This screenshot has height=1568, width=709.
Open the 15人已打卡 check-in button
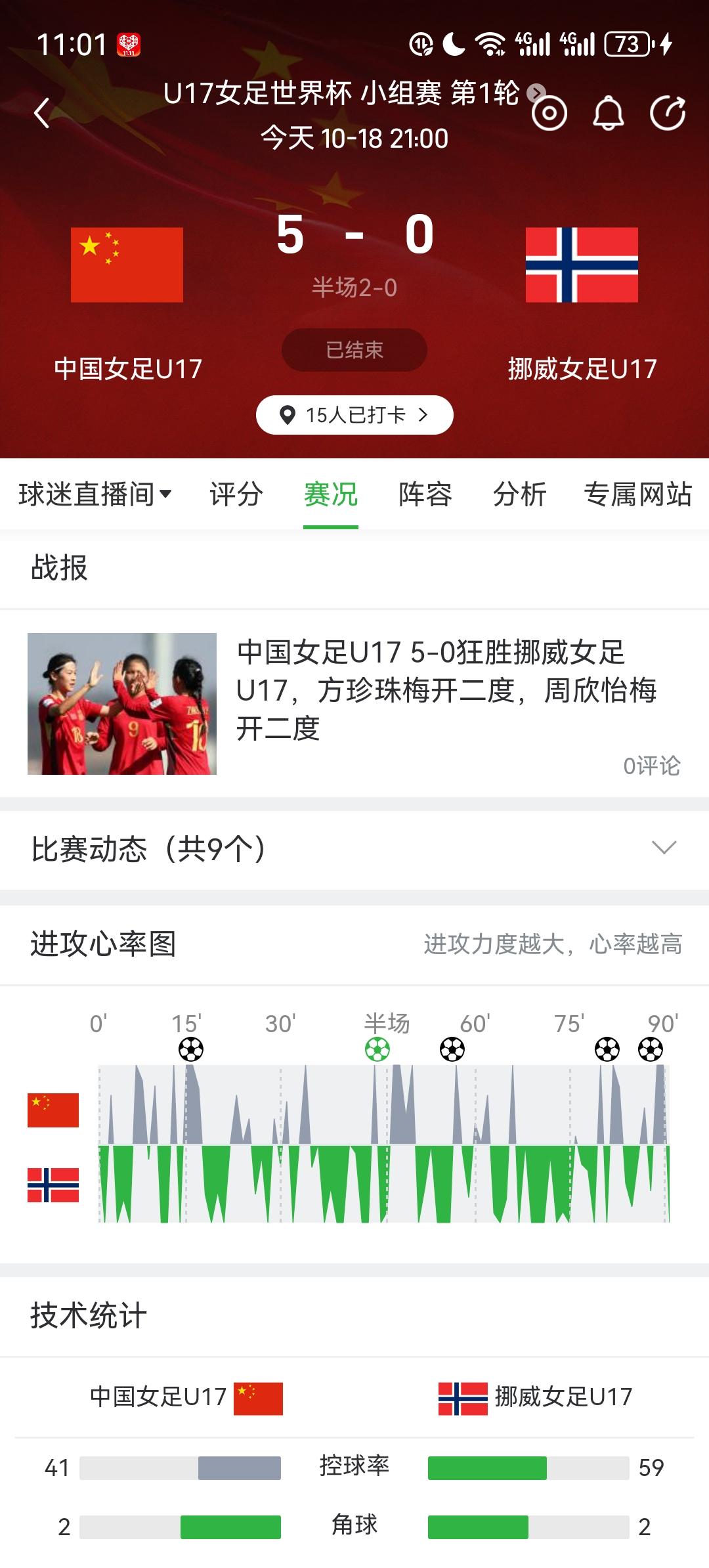pyautogui.click(x=354, y=415)
